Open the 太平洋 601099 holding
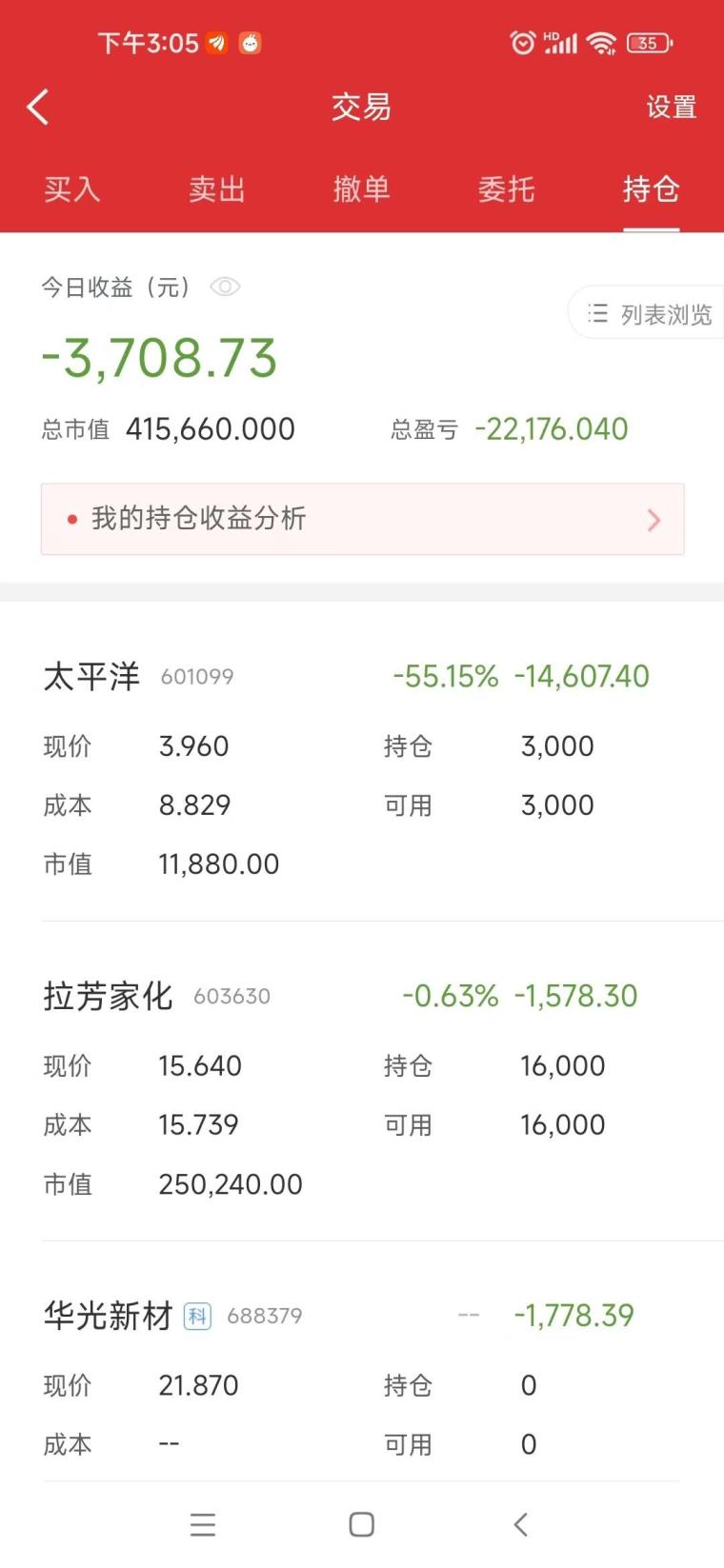Screen dimensions: 724x1568 coord(362,762)
